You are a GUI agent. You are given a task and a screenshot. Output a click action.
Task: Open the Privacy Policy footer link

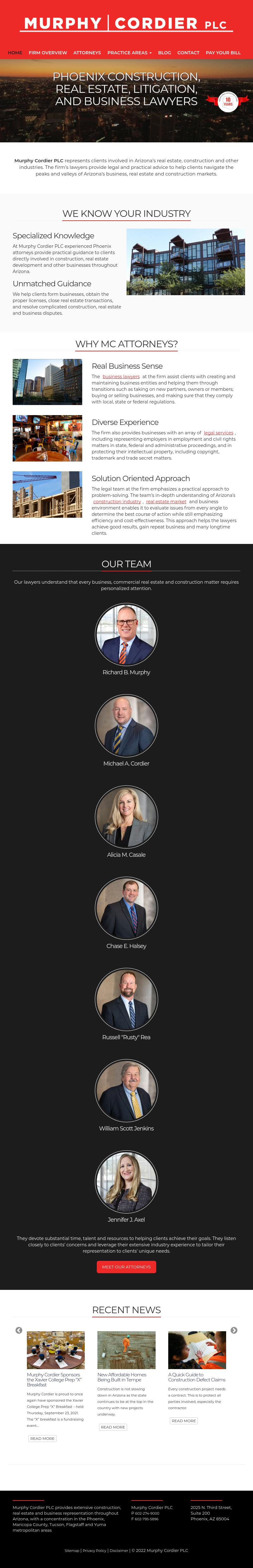pos(95,1550)
